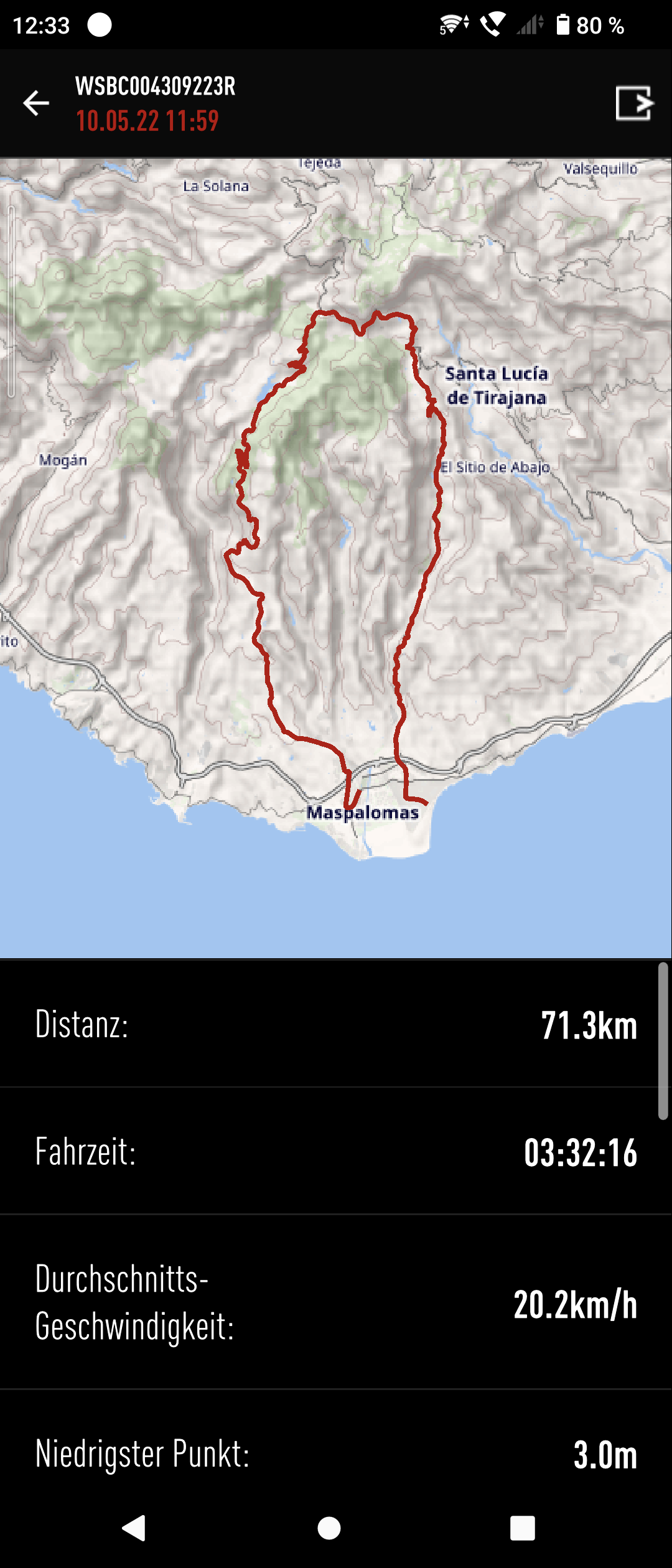Open the recorded route map
Screen dimensions: 672x1568
[x=336, y=558]
